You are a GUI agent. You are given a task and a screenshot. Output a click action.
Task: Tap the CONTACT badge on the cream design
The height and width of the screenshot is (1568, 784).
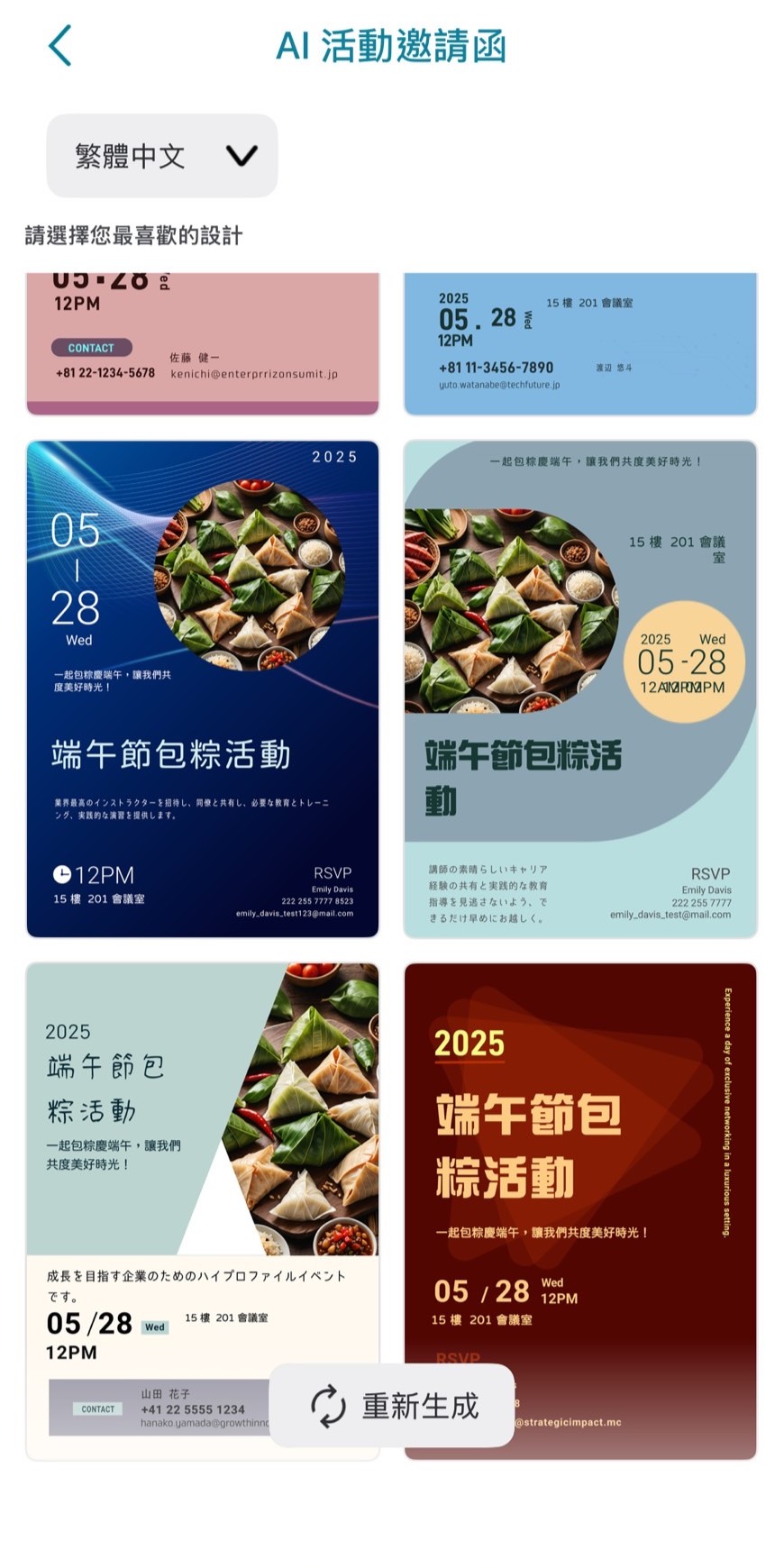point(96,1408)
